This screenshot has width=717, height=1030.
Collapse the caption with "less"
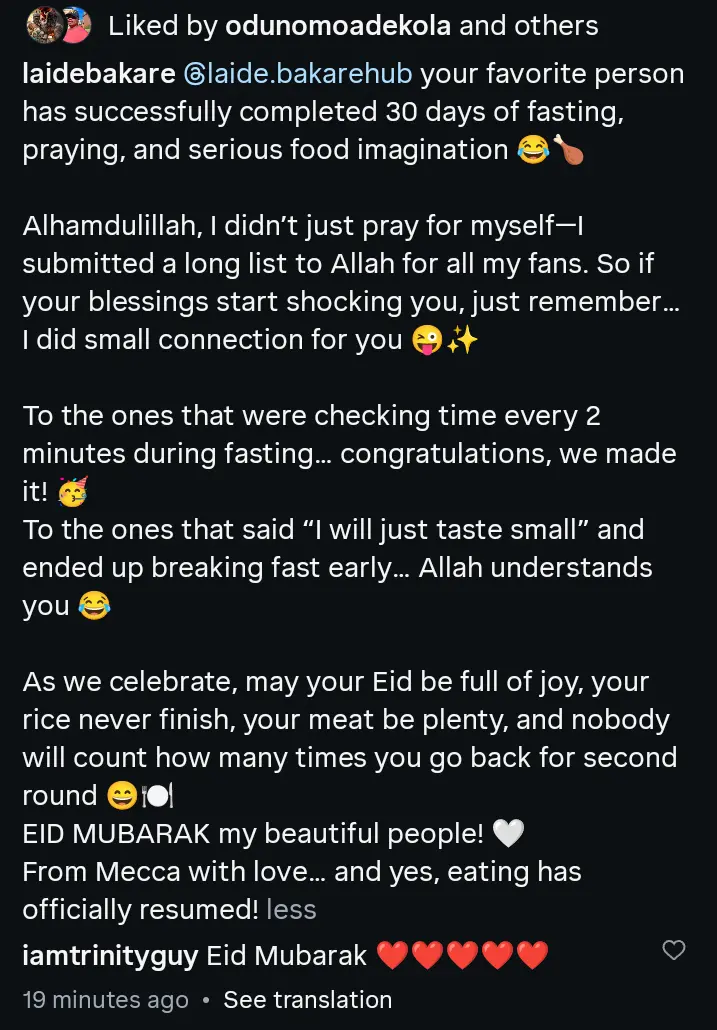point(291,909)
